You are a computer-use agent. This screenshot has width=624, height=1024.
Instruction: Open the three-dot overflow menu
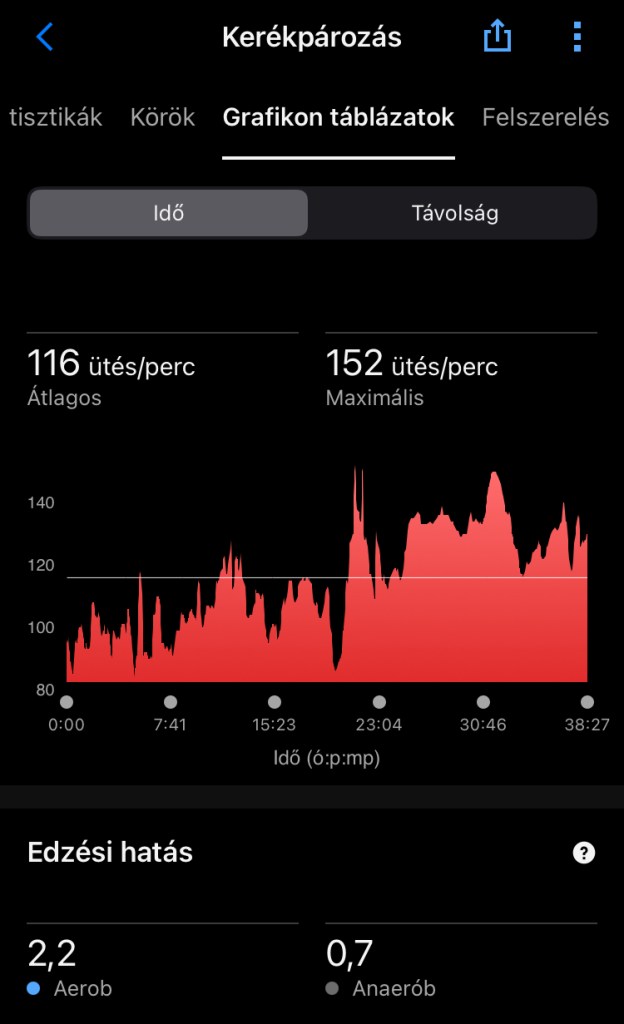click(x=577, y=38)
